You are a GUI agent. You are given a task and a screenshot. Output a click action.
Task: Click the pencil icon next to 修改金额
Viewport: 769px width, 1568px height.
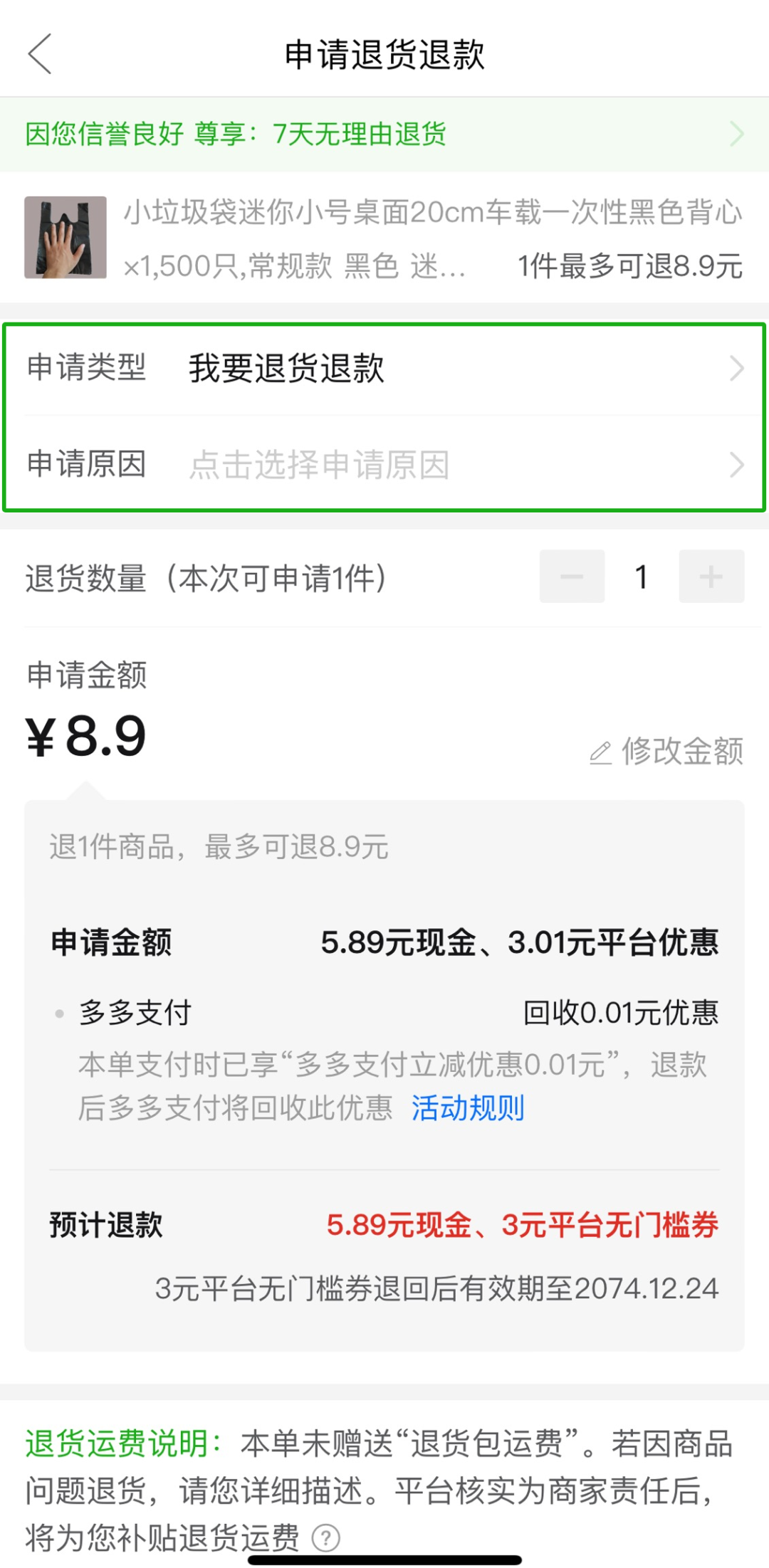602,751
